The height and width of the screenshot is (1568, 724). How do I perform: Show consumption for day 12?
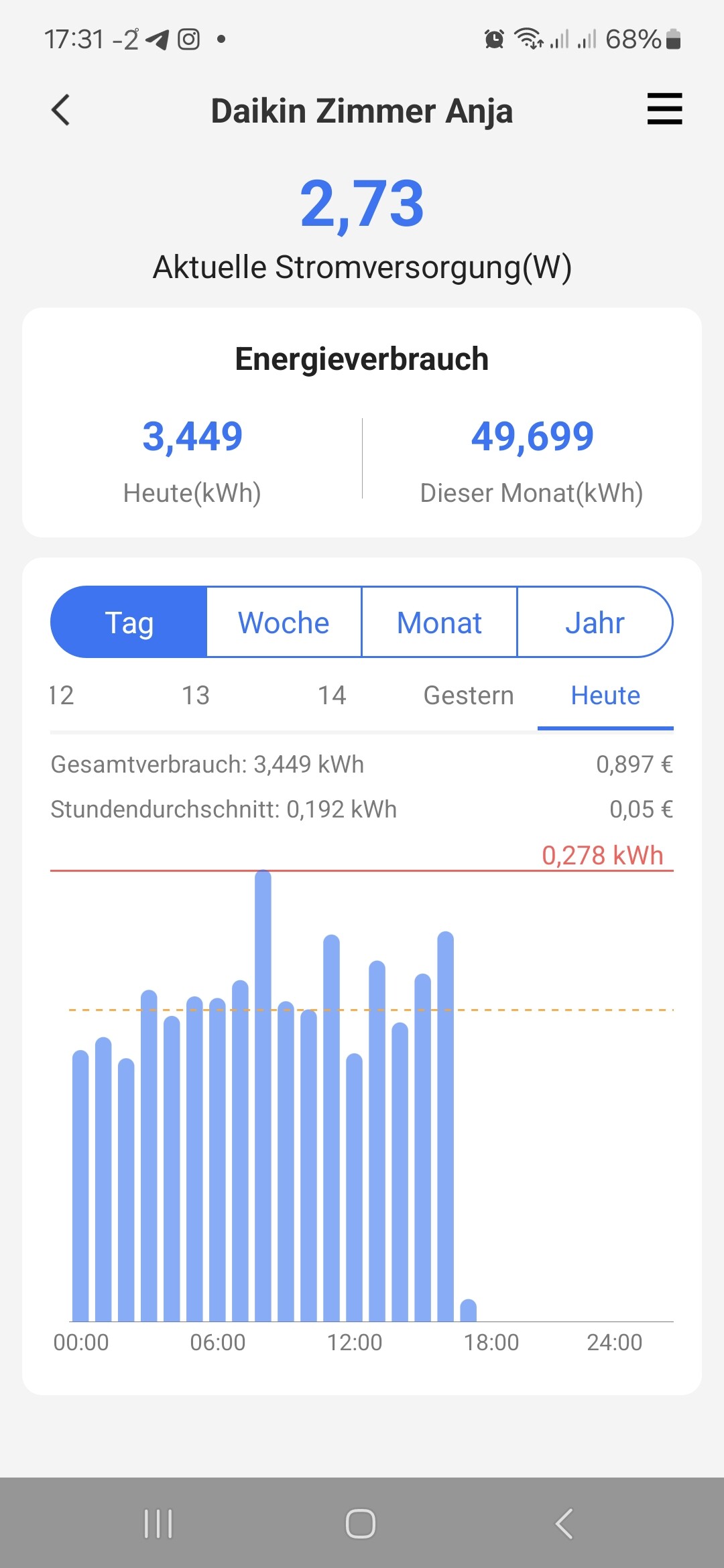point(62,696)
